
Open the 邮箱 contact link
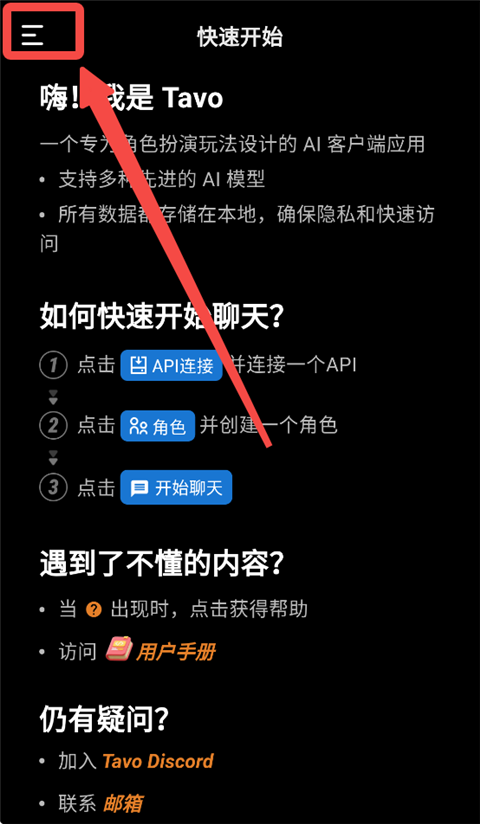click(122, 804)
